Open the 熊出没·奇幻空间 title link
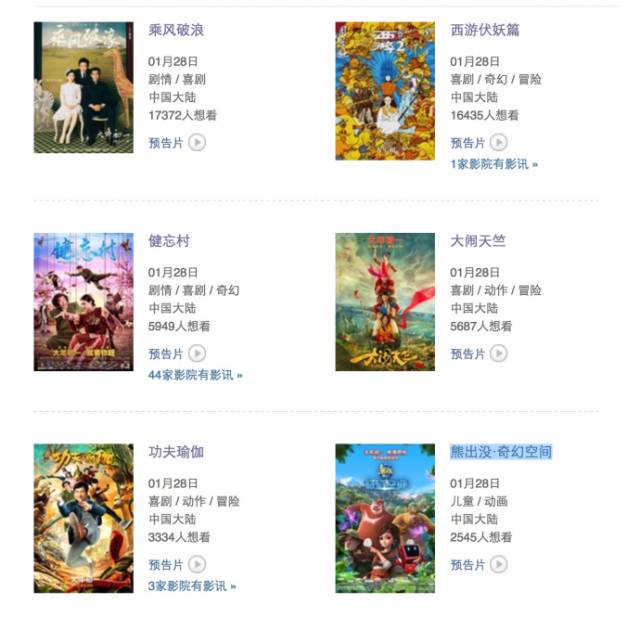 500,452
